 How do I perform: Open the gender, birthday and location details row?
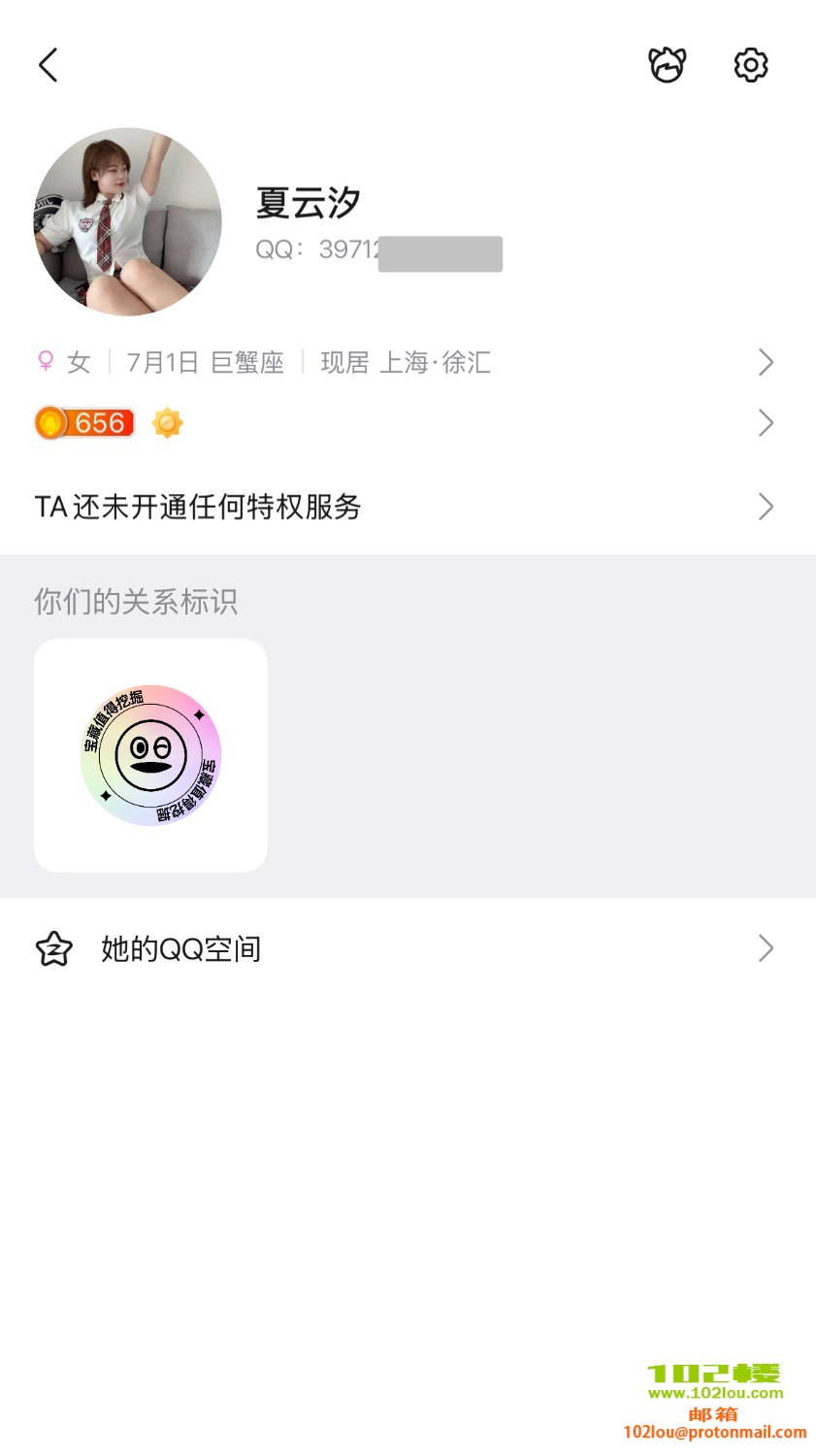click(408, 362)
